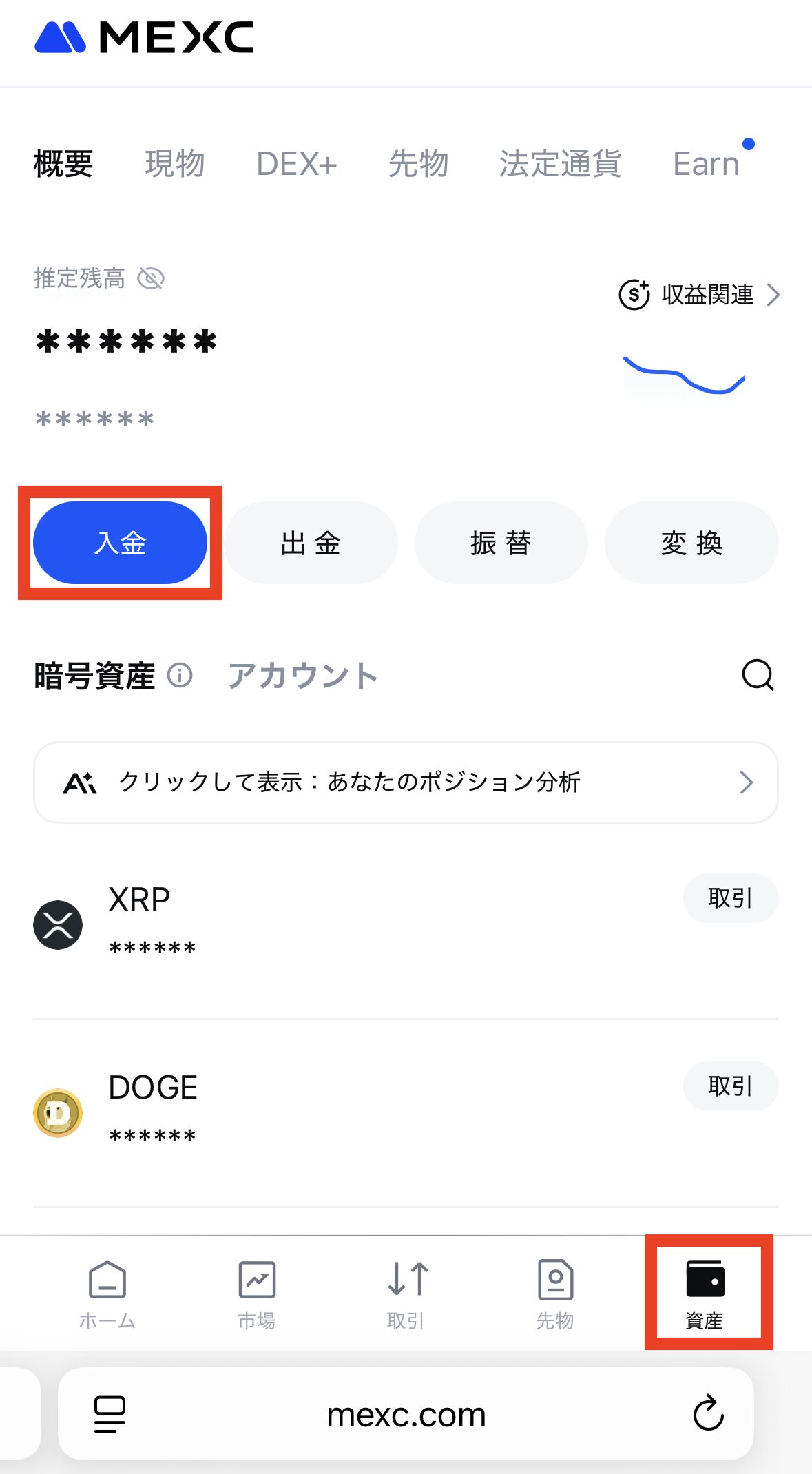Tap the search icon beside アカウント

click(758, 675)
